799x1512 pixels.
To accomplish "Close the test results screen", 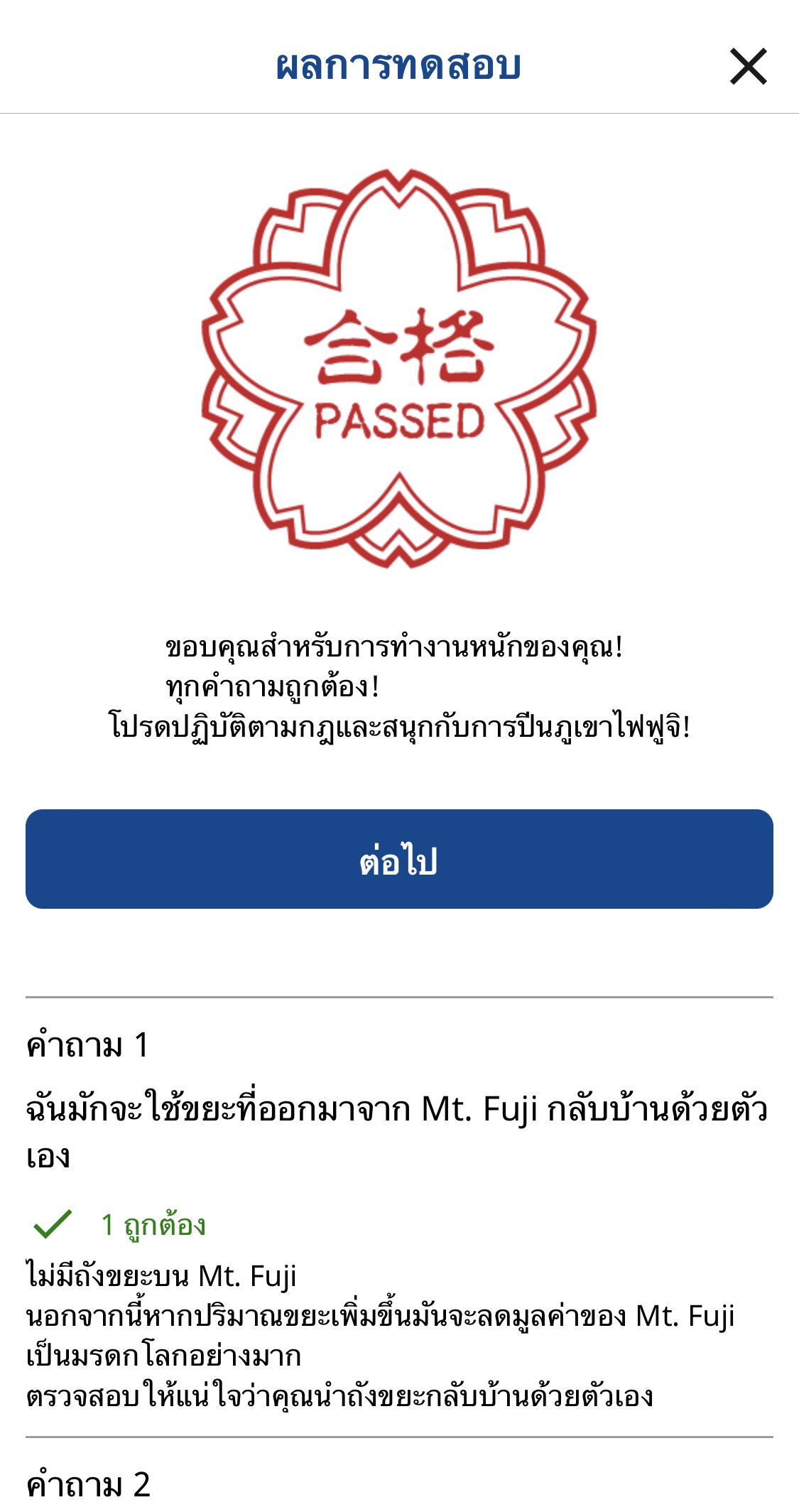I will (x=748, y=67).
